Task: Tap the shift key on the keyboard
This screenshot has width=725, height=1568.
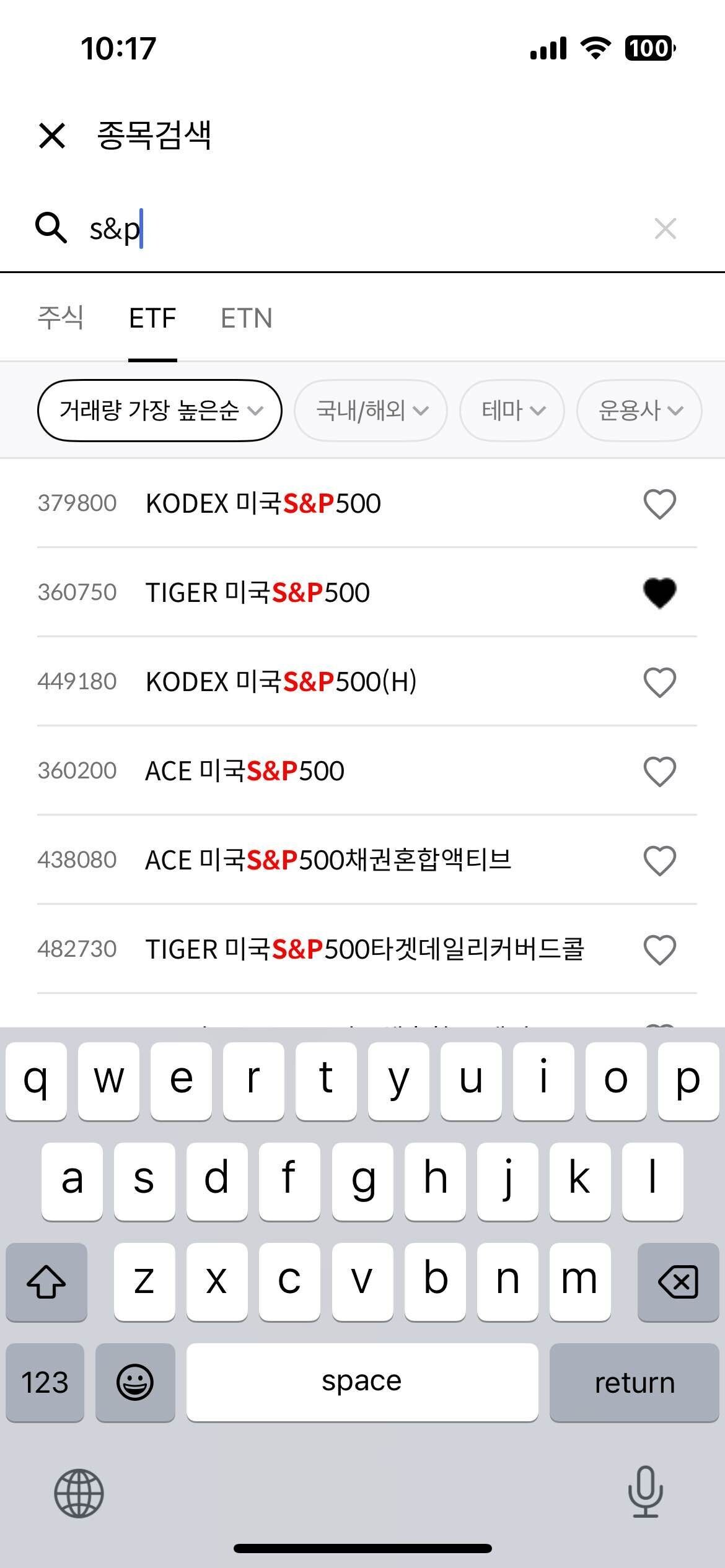Action: pos(46,1283)
